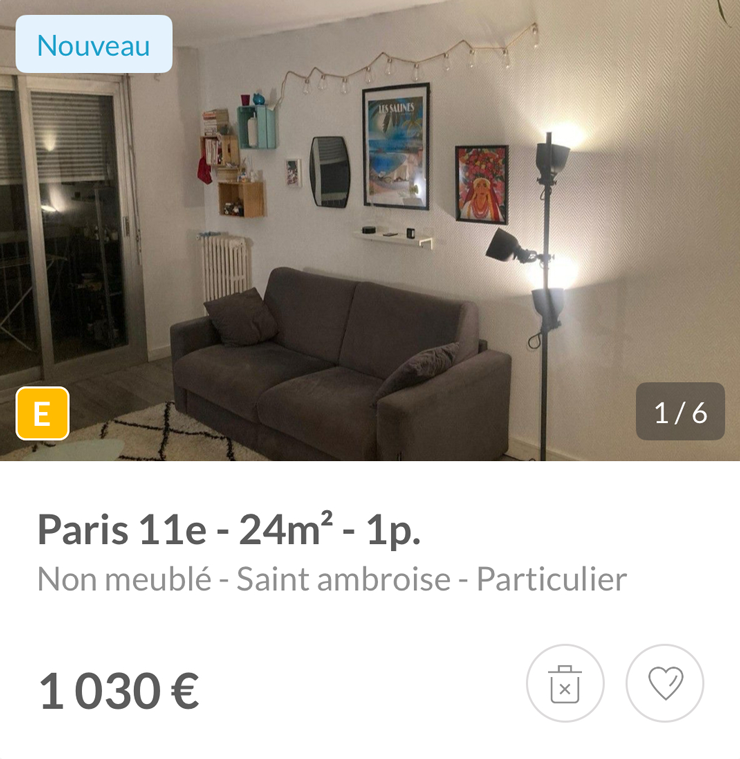Screen dimensions: 740x759
Task: Open the Paris 11e apartment listing photo
Action: point(370,230)
